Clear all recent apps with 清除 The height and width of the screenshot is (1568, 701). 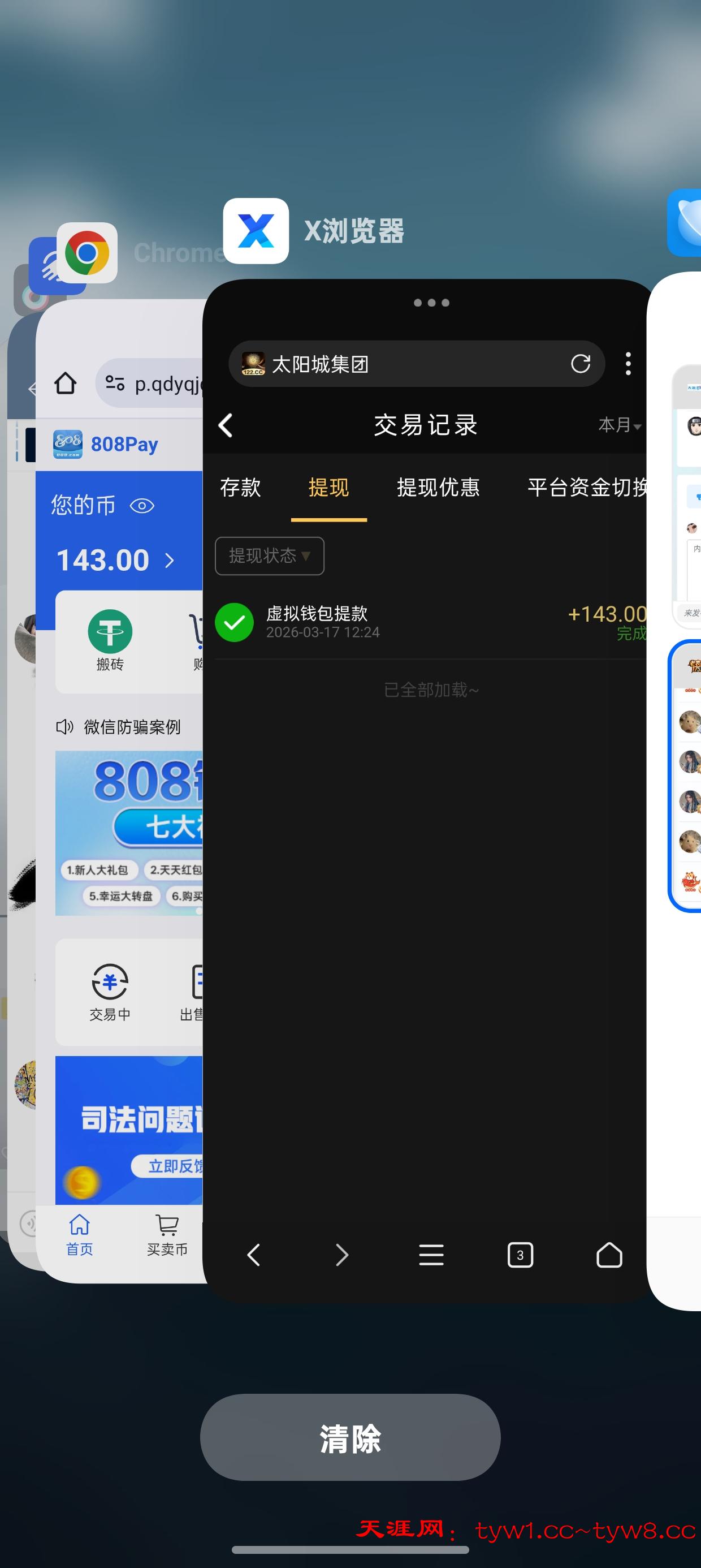(350, 1438)
